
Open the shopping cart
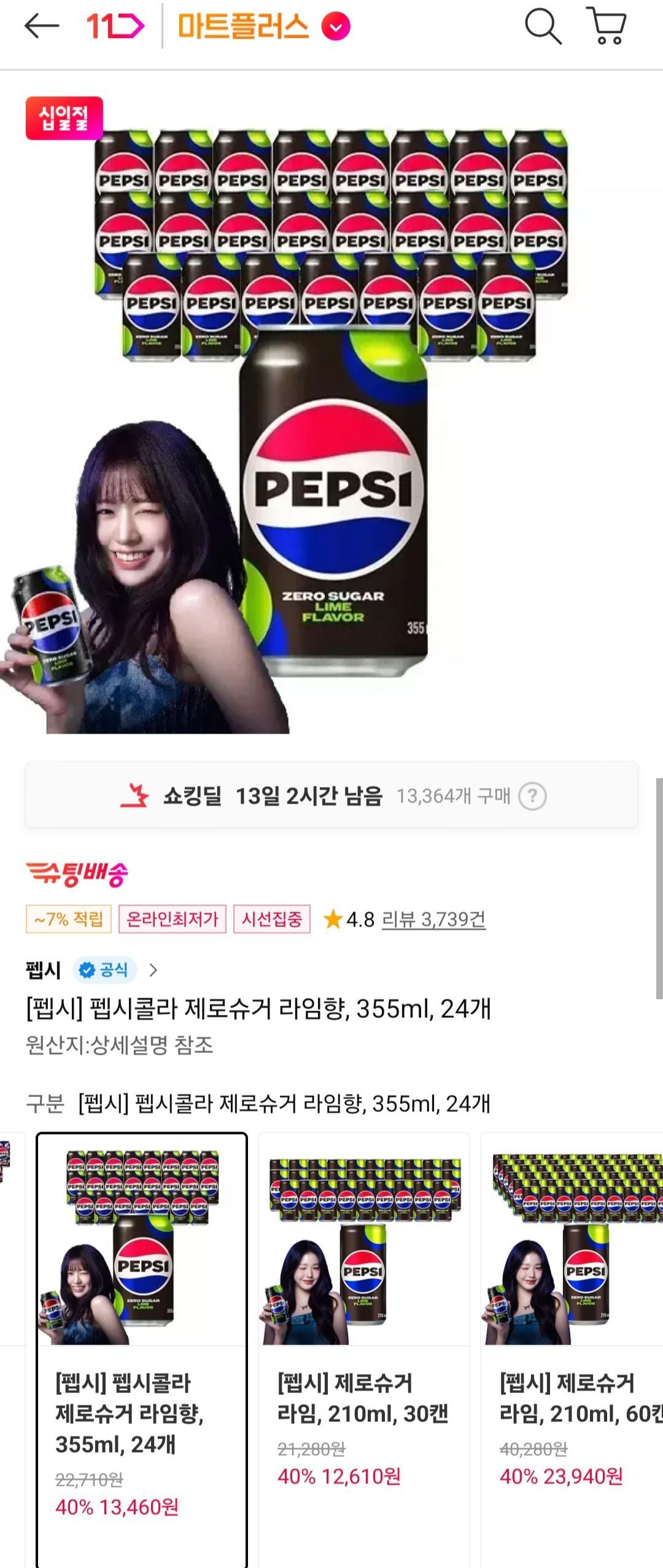coord(607,26)
